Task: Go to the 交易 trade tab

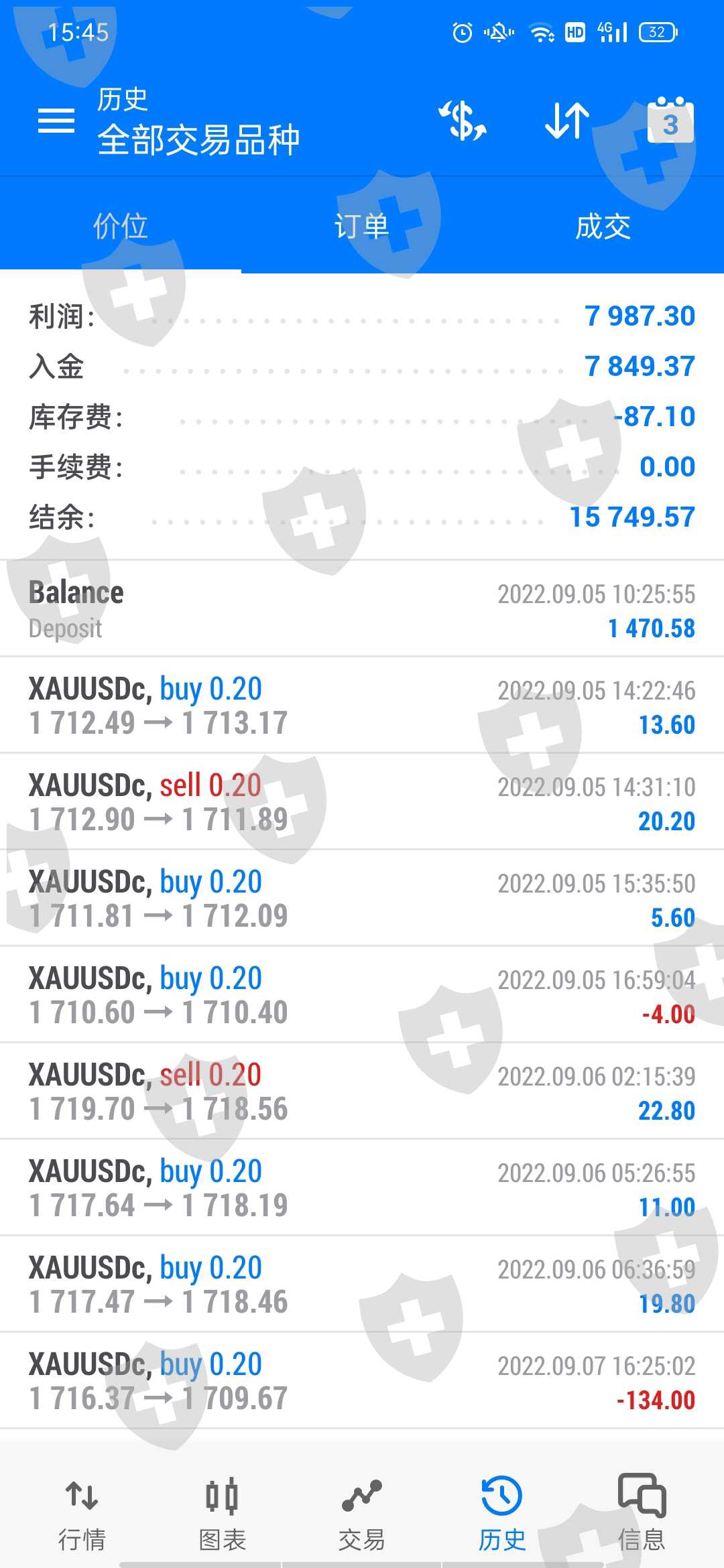Action: pyautogui.click(x=362, y=1513)
